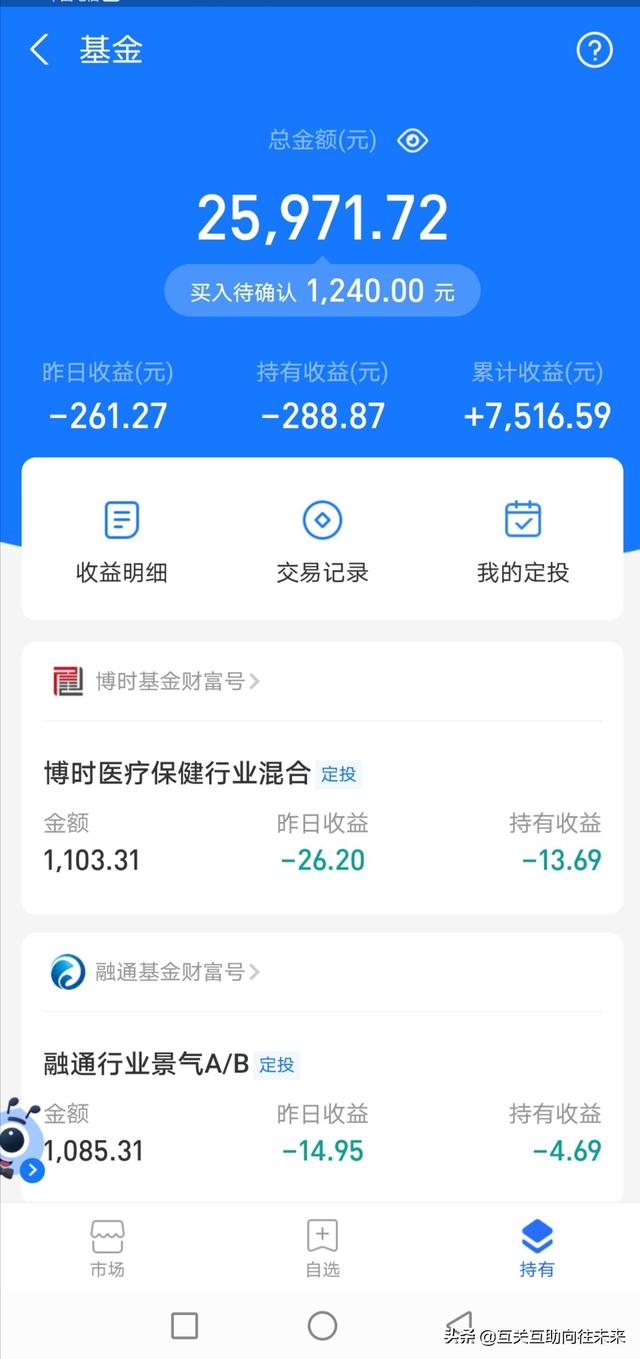Open recent apps with square button
Screen dimensions: 640x1359
click(185, 1326)
